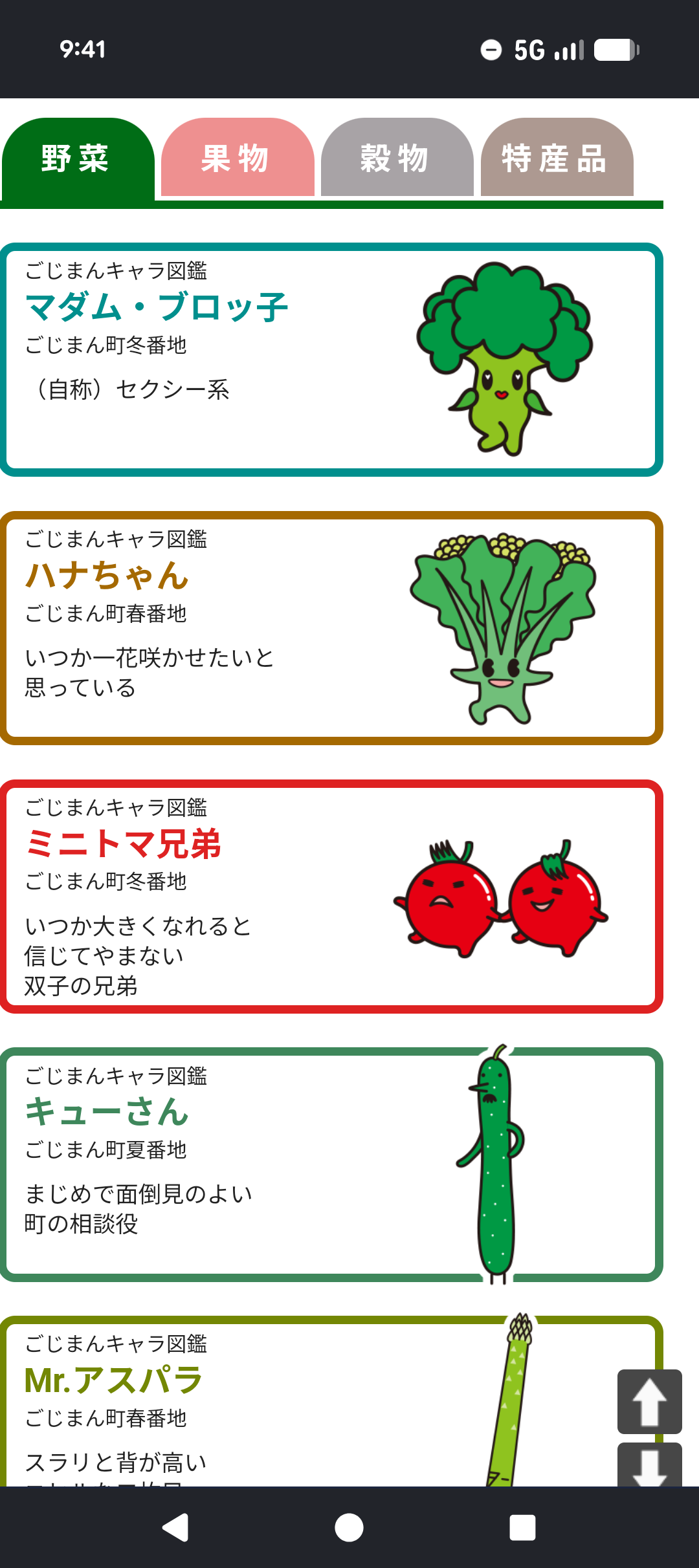Switch to the 果物 tab

[238, 157]
